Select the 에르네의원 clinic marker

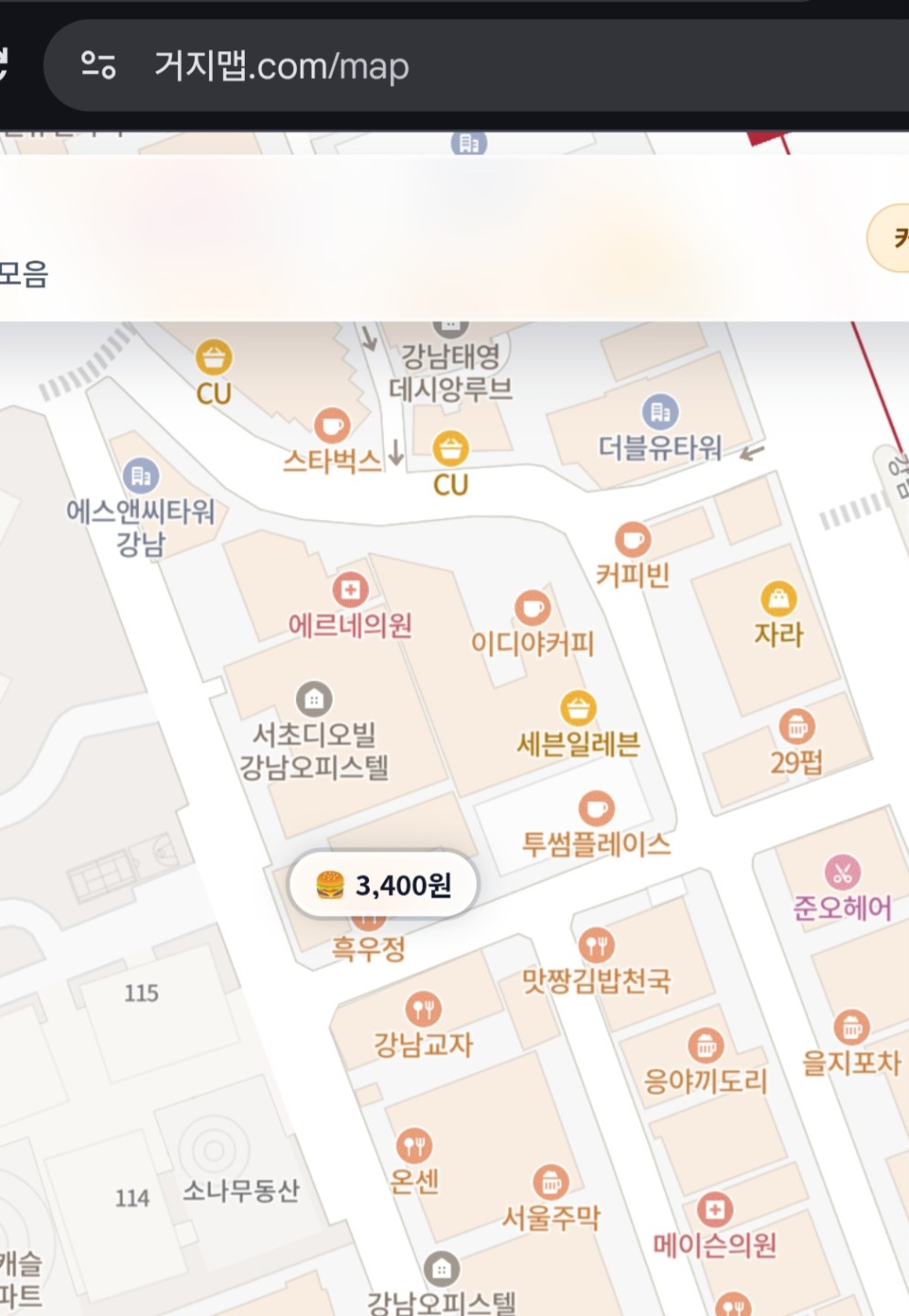pyautogui.click(x=350, y=590)
